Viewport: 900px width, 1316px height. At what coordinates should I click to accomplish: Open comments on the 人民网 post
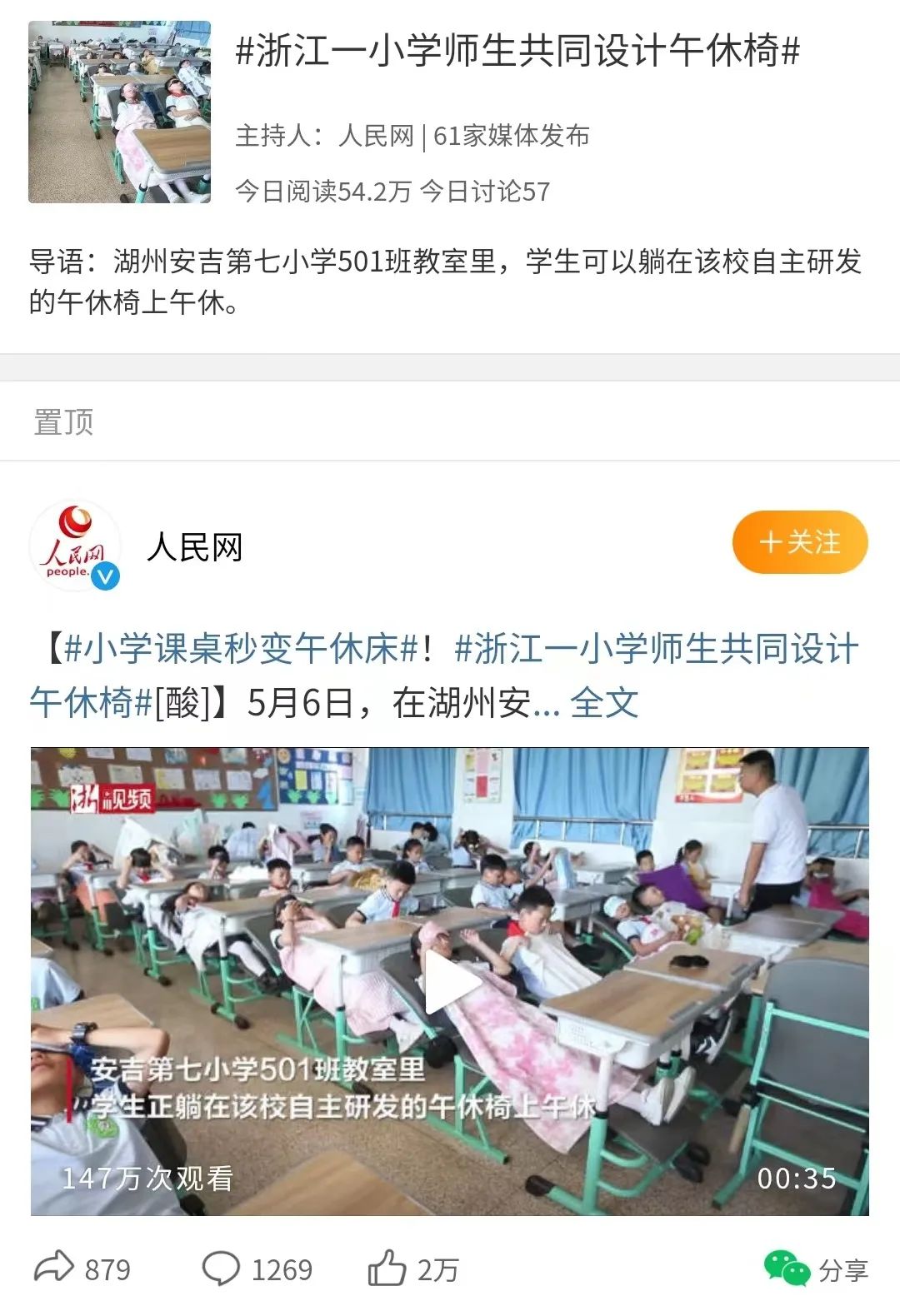pyautogui.click(x=257, y=1269)
